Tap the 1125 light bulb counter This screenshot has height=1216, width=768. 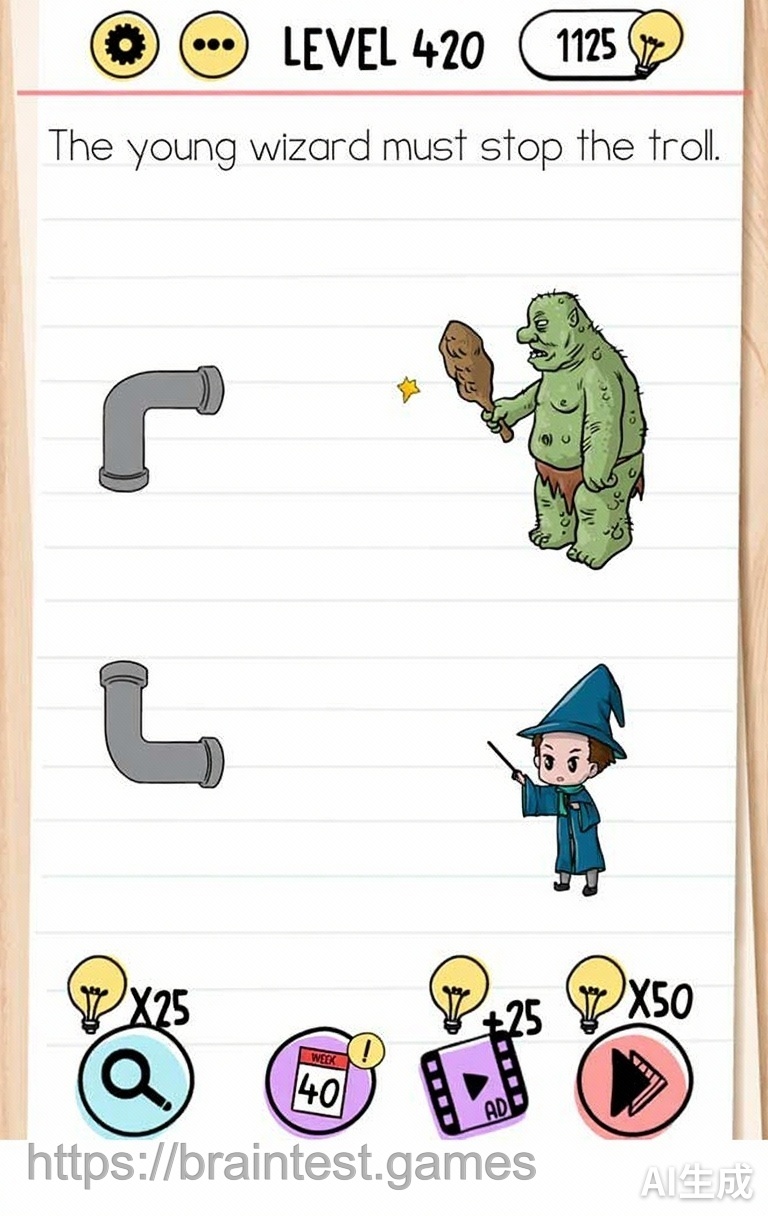[598, 45]
